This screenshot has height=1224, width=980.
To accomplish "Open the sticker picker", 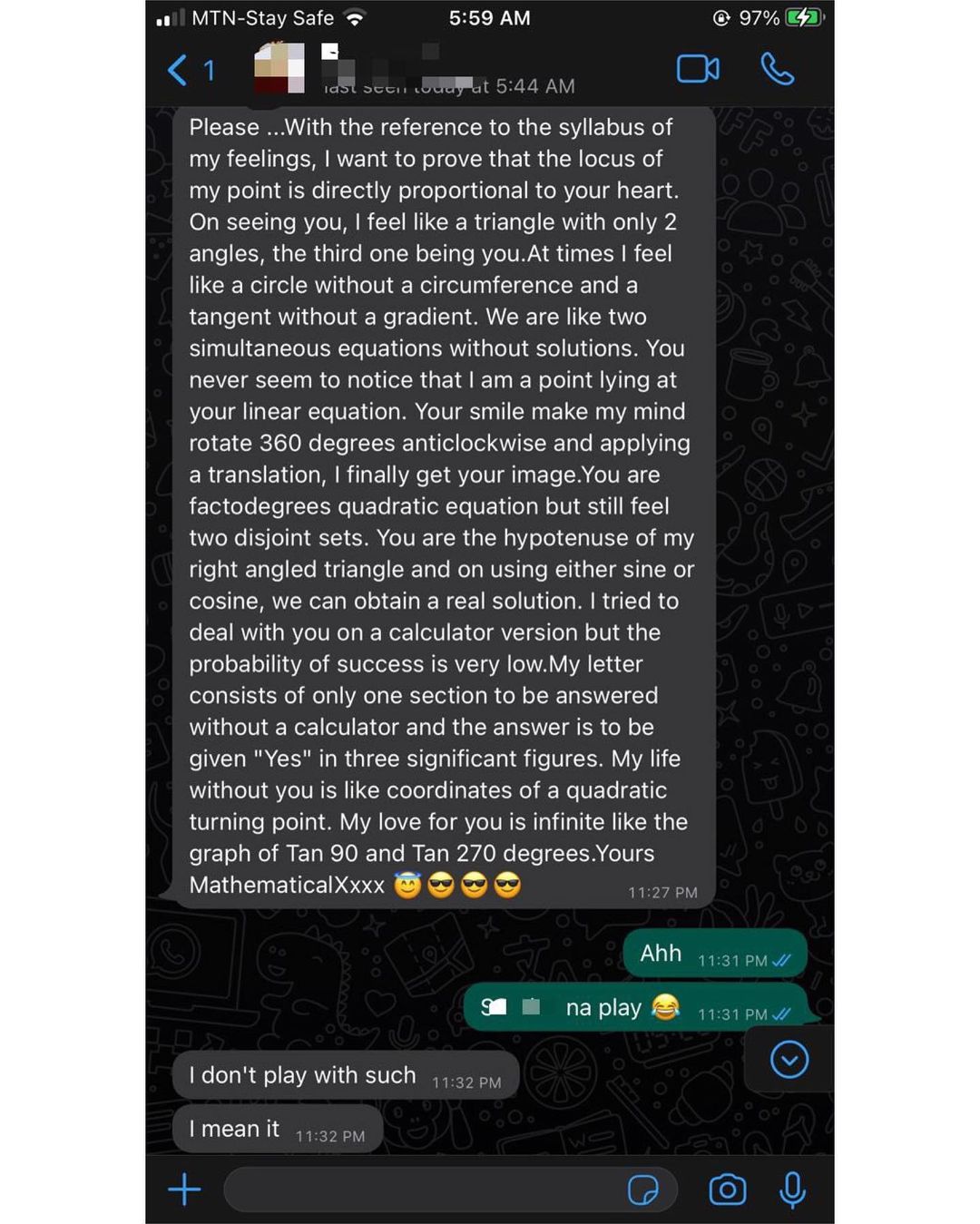I will (643, 1190).
